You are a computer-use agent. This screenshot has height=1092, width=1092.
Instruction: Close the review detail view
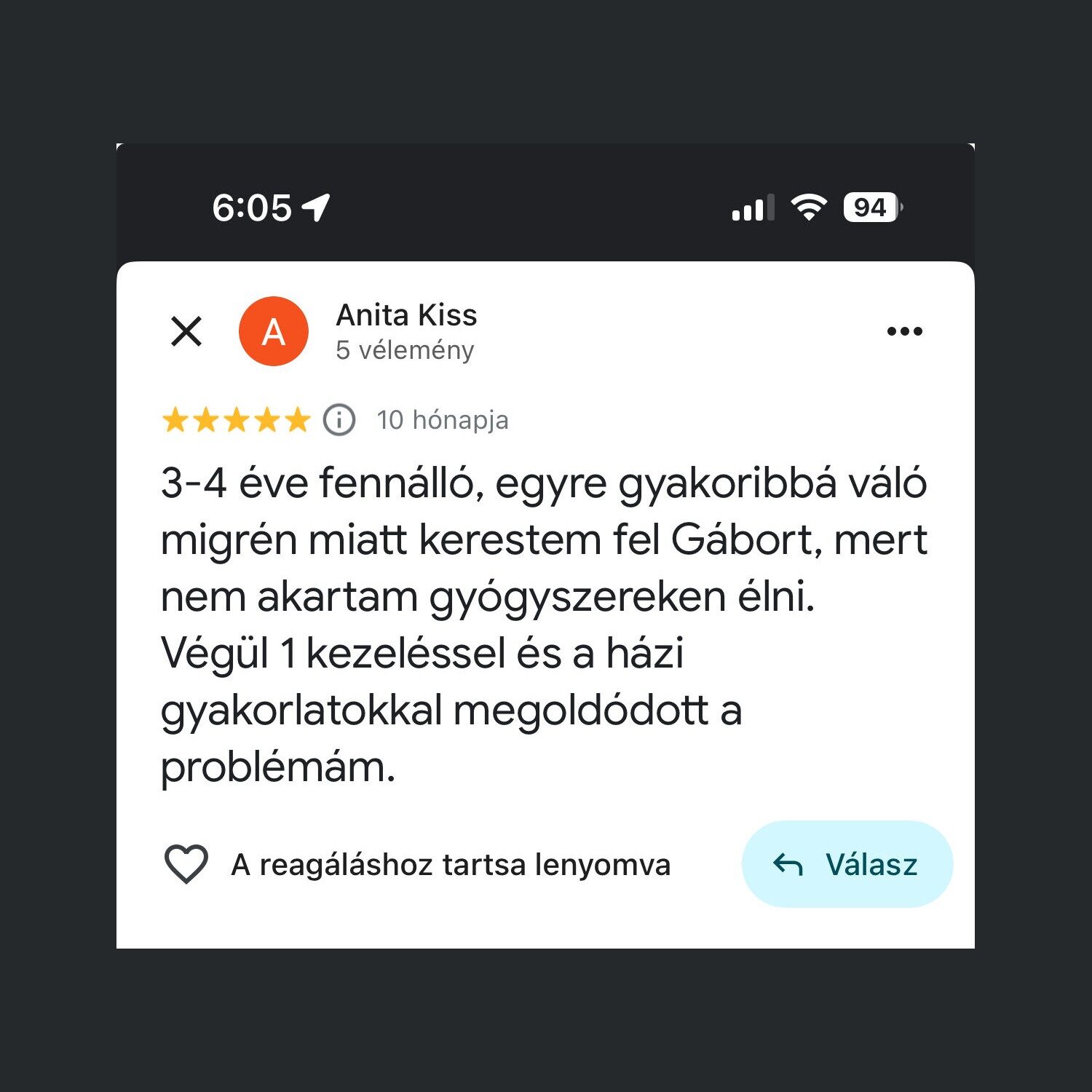186,332
